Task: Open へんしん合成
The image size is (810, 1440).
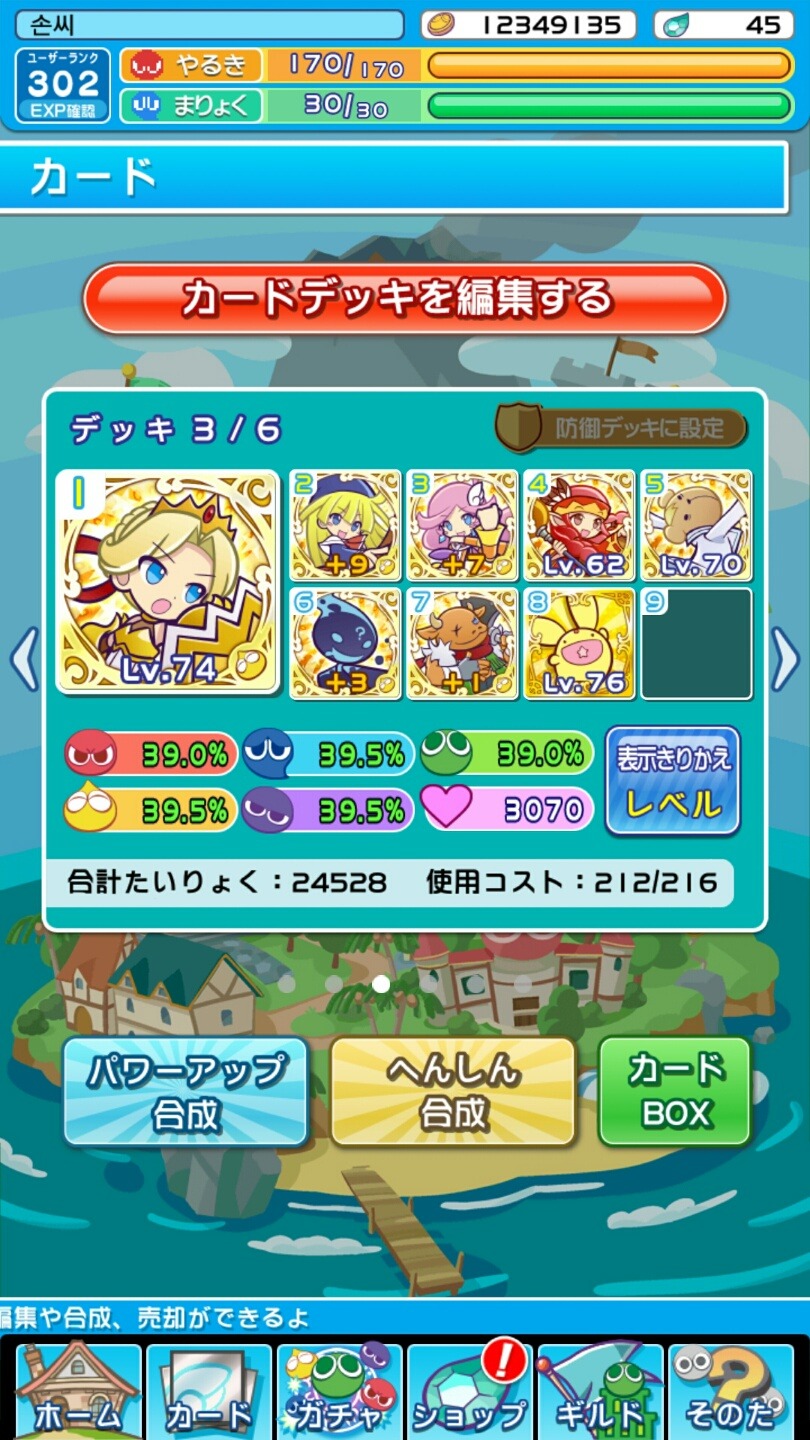Action: (x=453, y=1092)
